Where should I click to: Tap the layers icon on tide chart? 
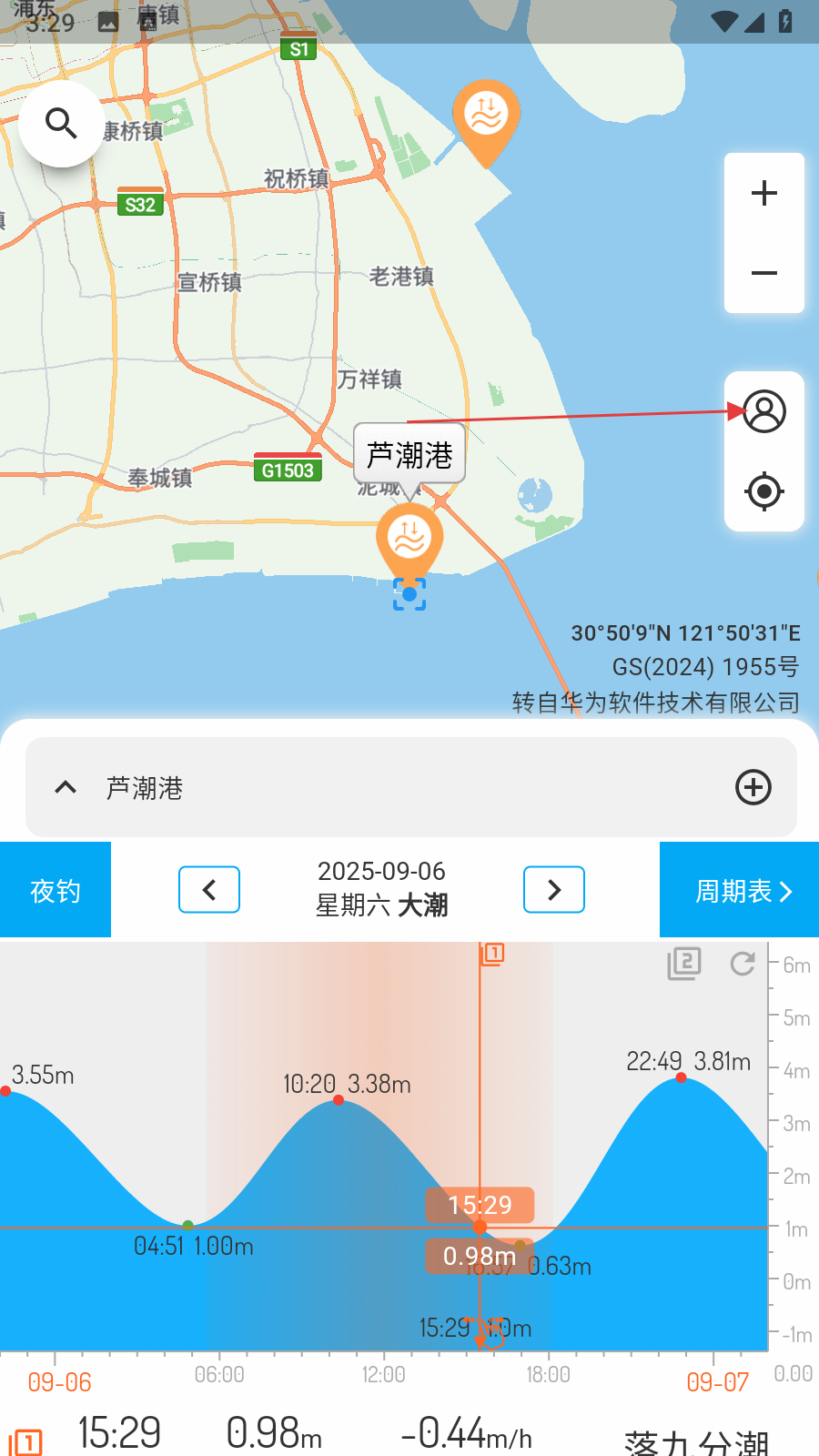point(684,963)
